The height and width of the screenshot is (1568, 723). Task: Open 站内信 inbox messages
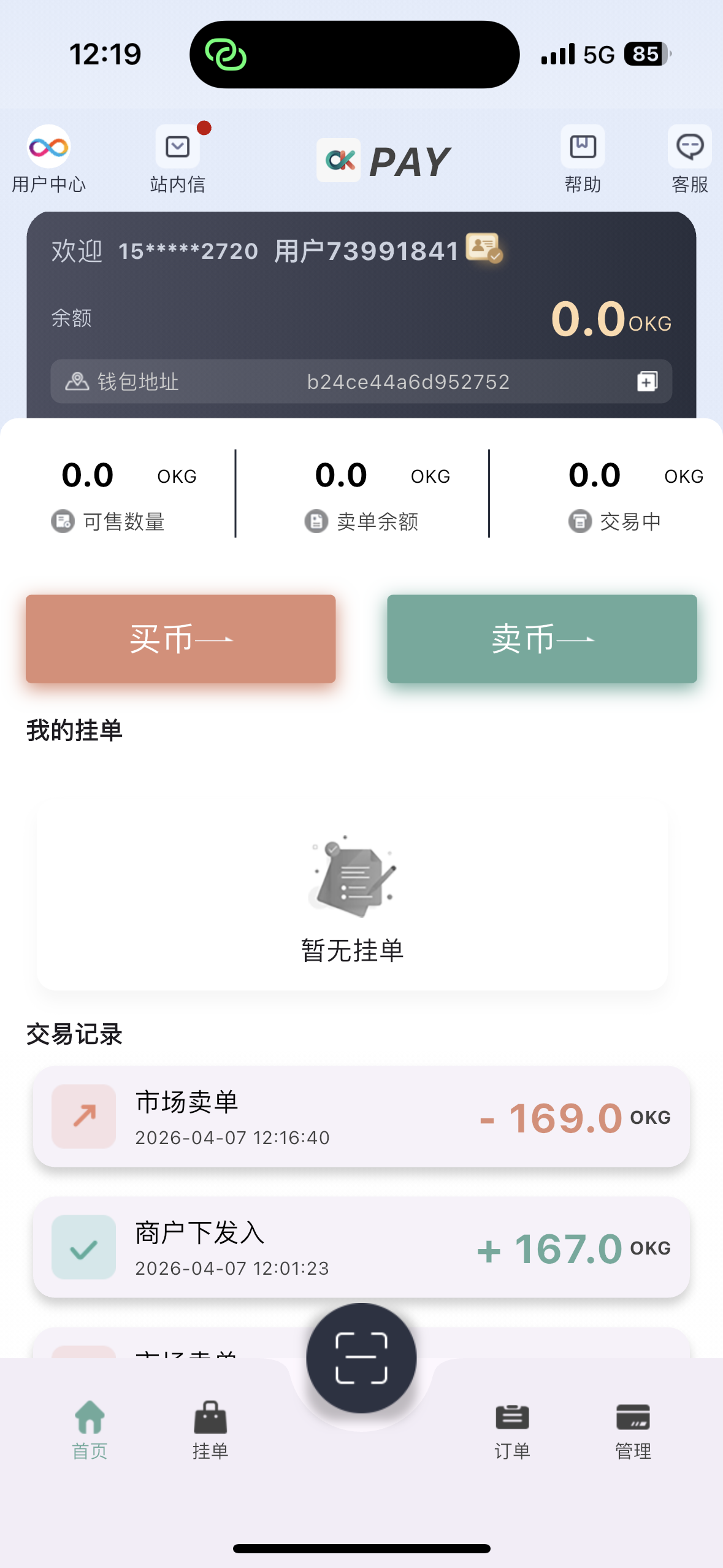pyautogui.click(x=178, y=158)
